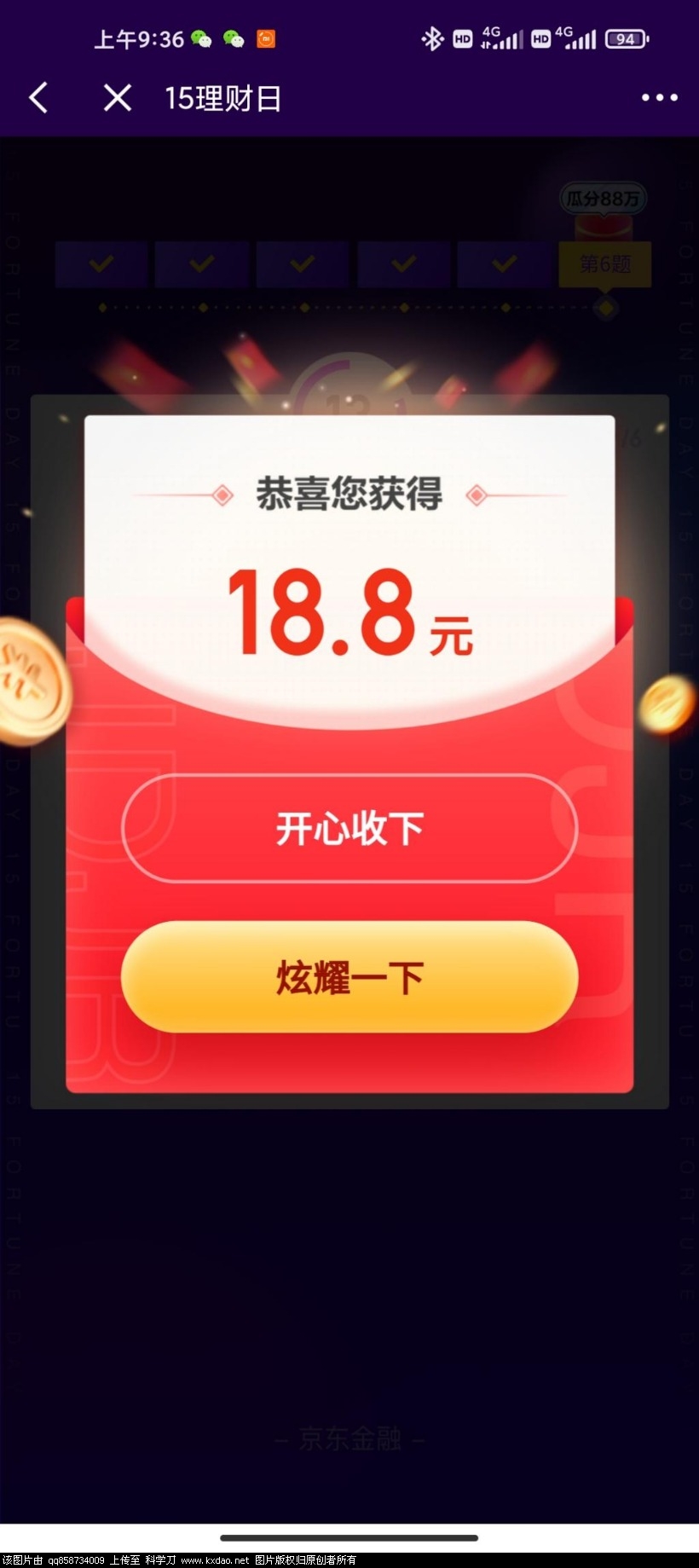Go back using the arrow
Viewport: 699px width, 1568px height.
[x=38, y=98]
